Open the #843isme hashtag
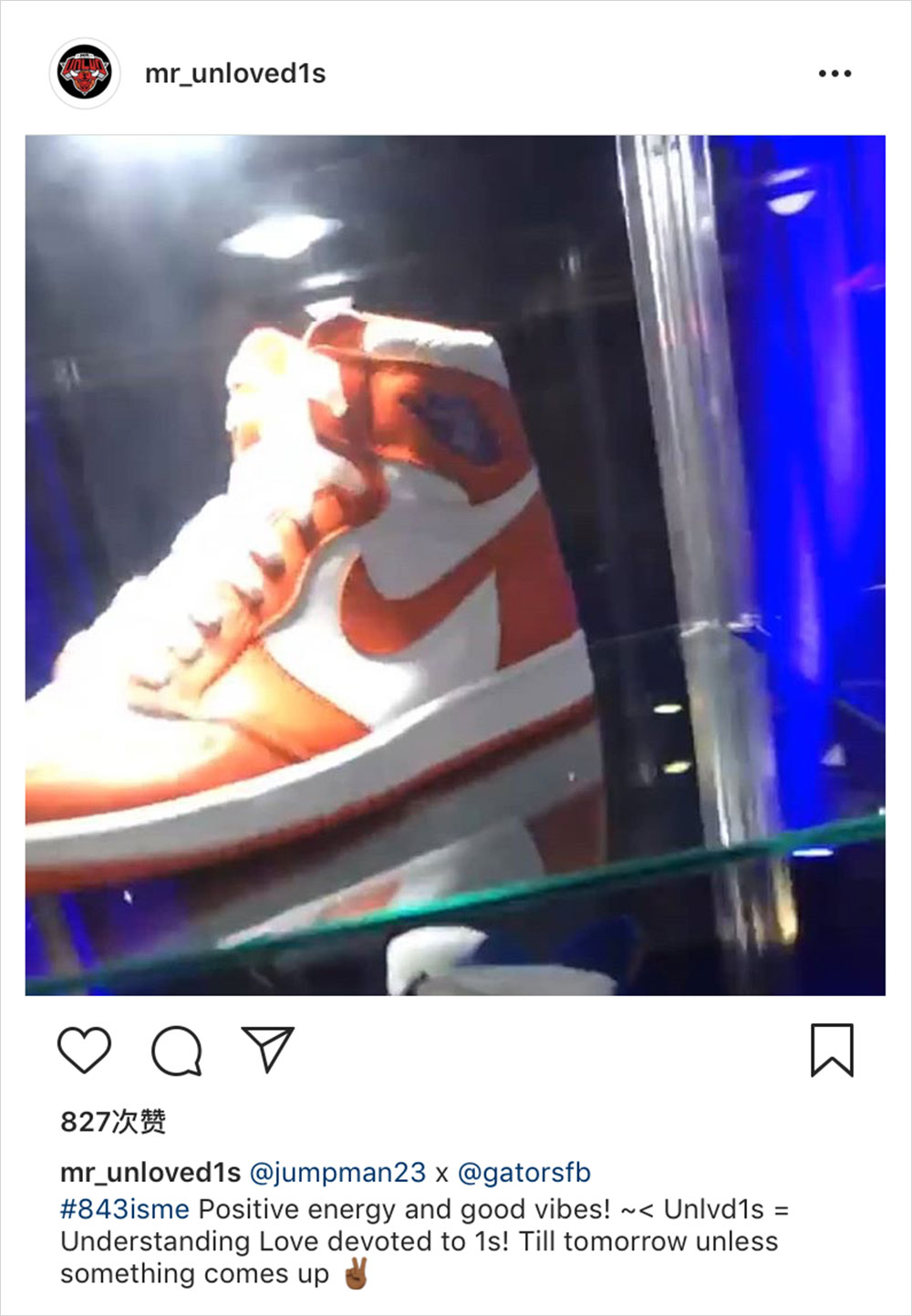This screenshot has height=1316, width=912. tap(125, 1208)
